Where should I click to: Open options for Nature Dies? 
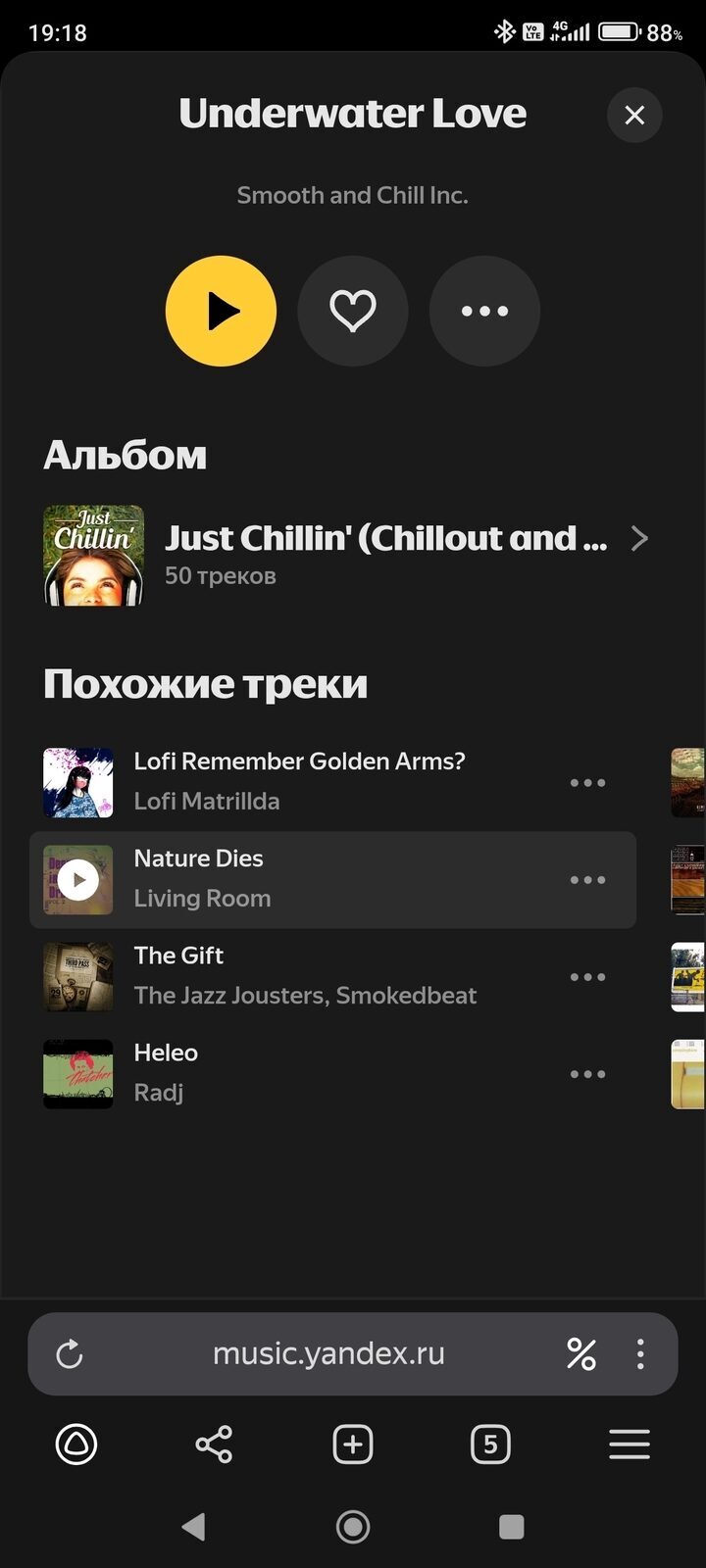click(587, 880)
